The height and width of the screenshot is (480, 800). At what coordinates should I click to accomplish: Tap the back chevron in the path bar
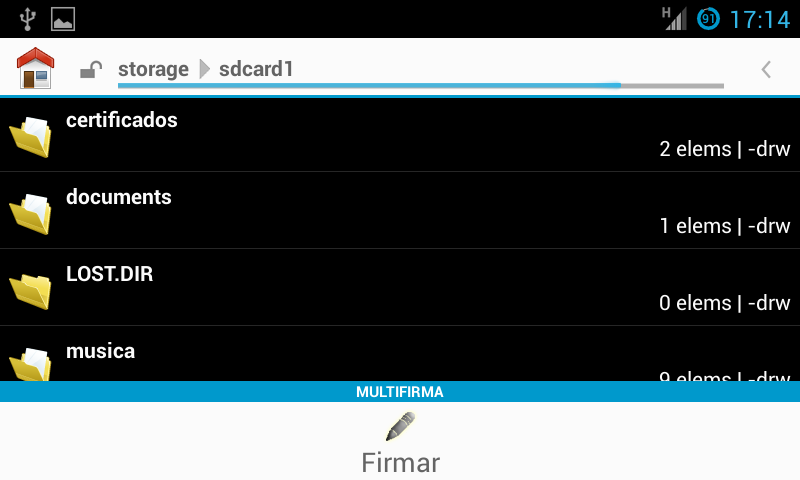point(766,69)
